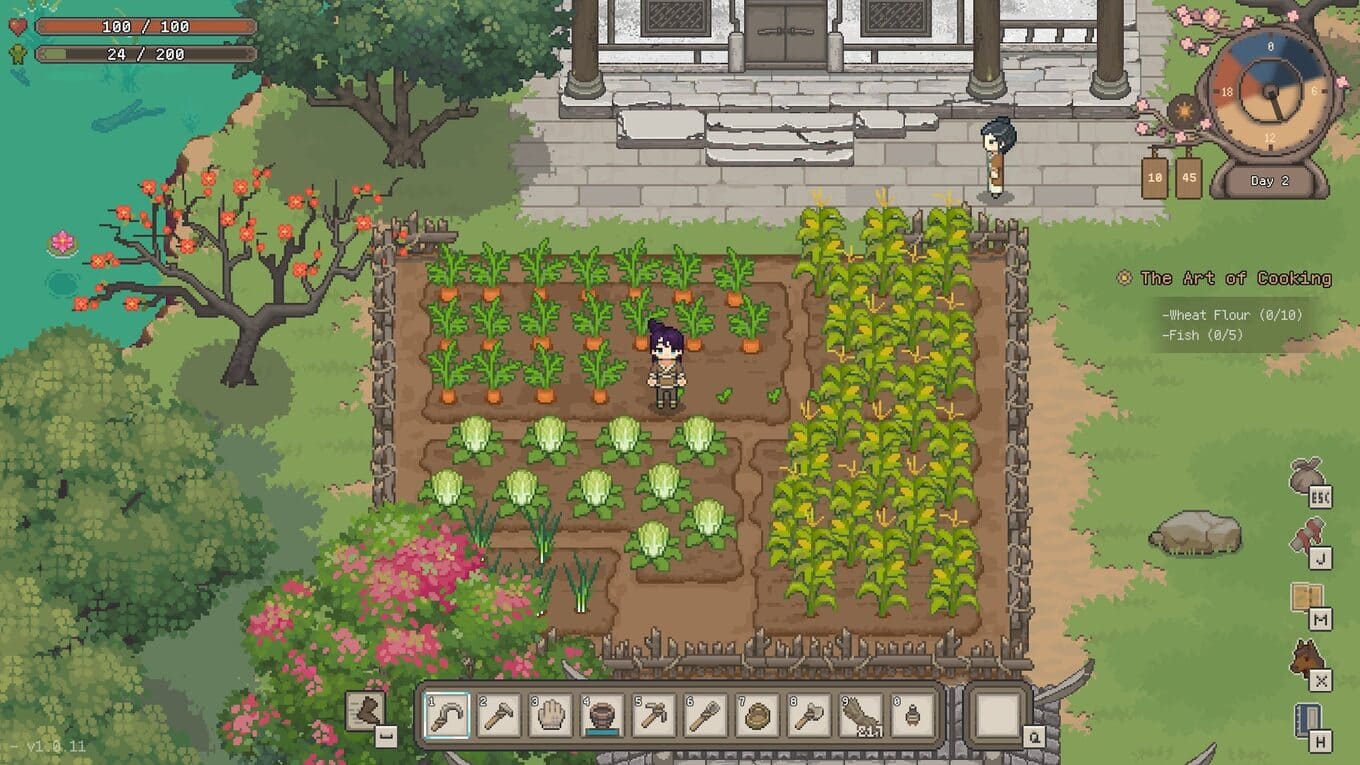Viewport: 1360px width, 765px height.
Task: Select the sickle in hotbar slot 1
Action: click(446, 716)
